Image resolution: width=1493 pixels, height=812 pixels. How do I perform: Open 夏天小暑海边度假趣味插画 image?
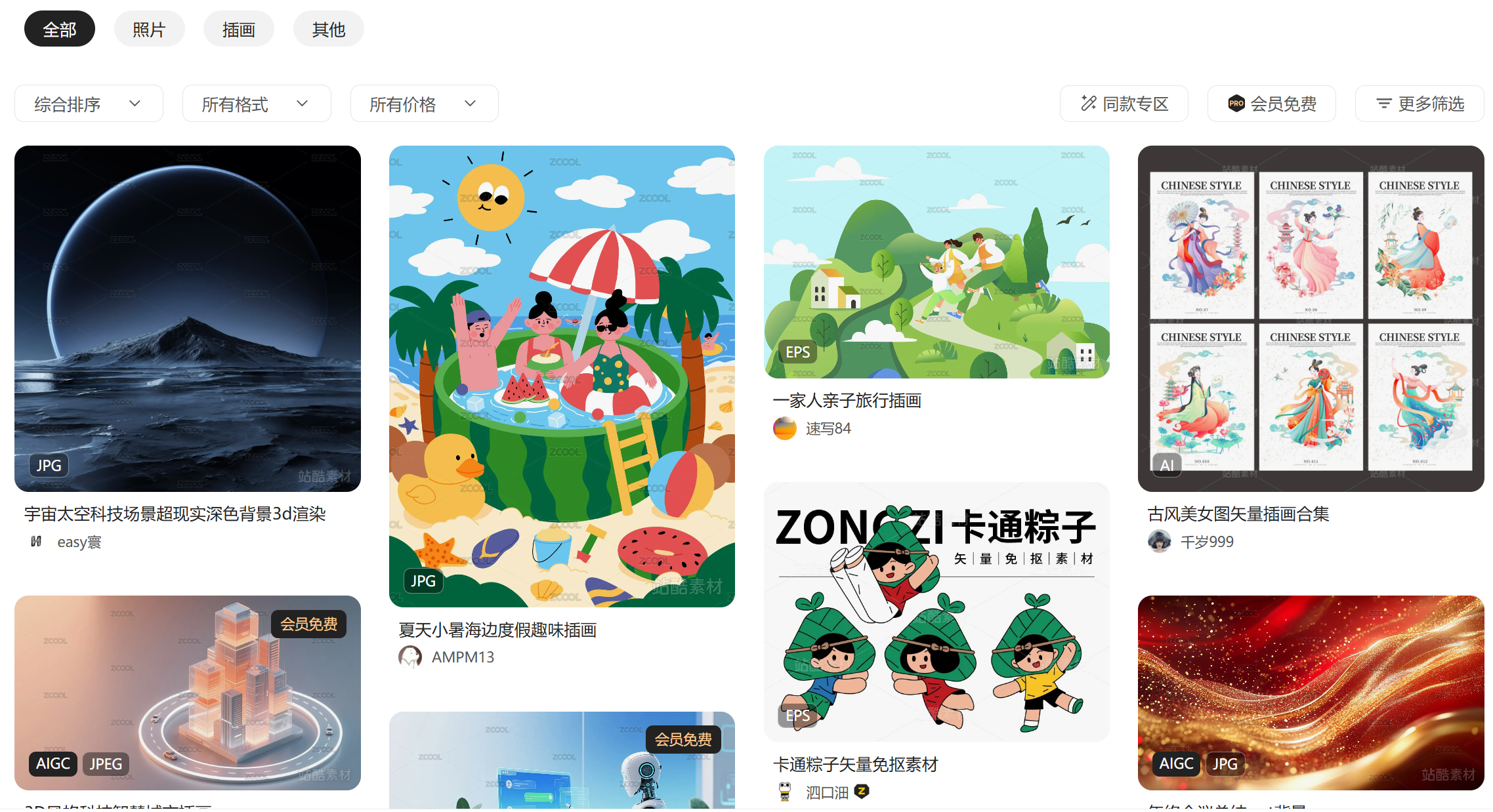[562, 376]
